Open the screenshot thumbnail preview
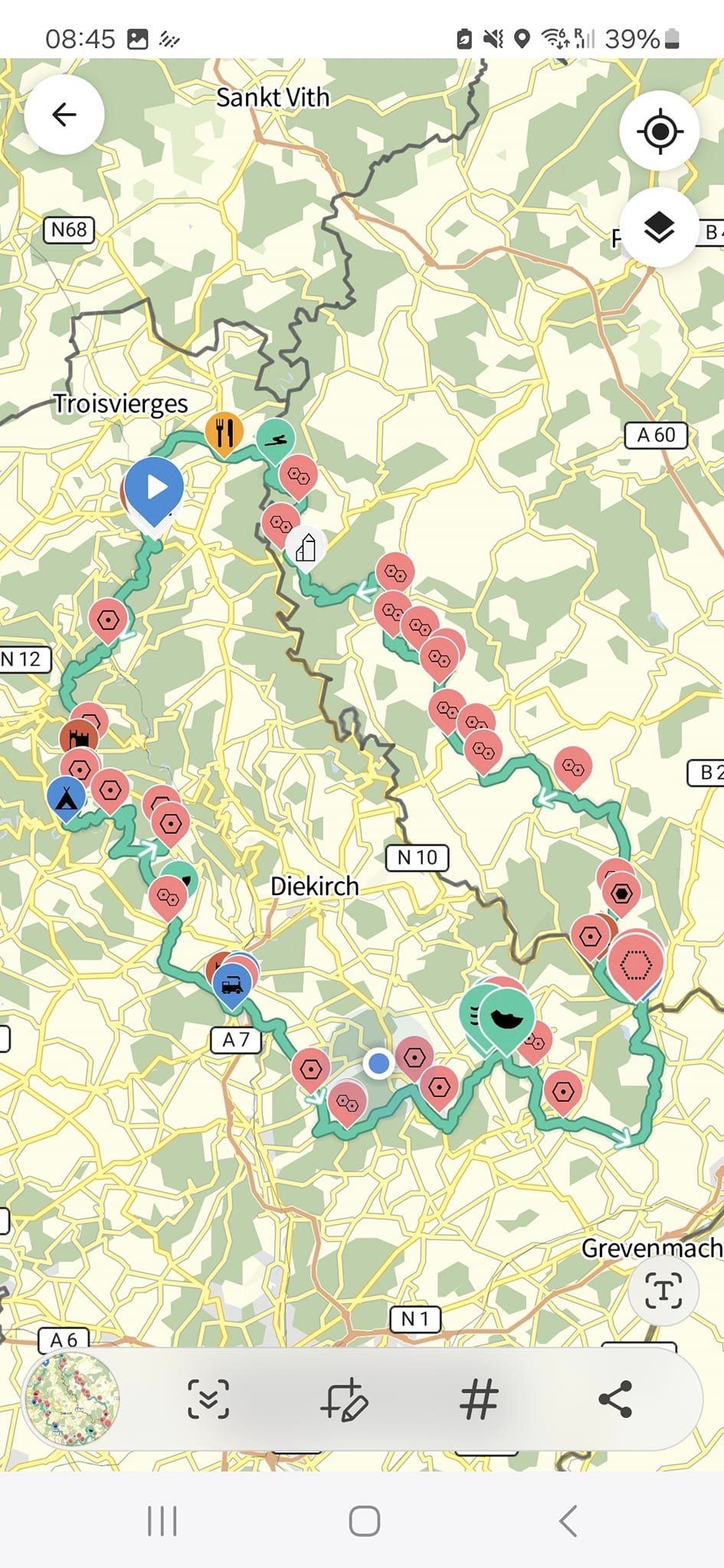 coord(71,1399)
